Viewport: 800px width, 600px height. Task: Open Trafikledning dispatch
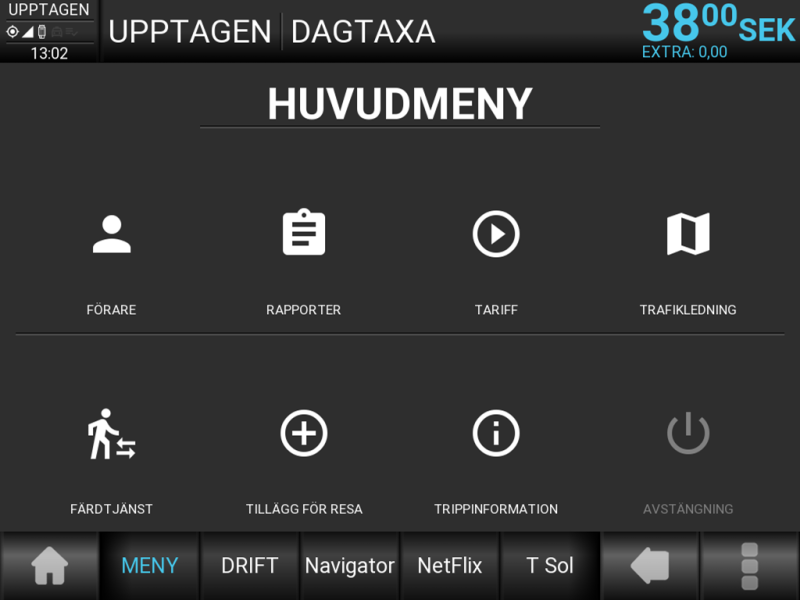pos(688,261)
